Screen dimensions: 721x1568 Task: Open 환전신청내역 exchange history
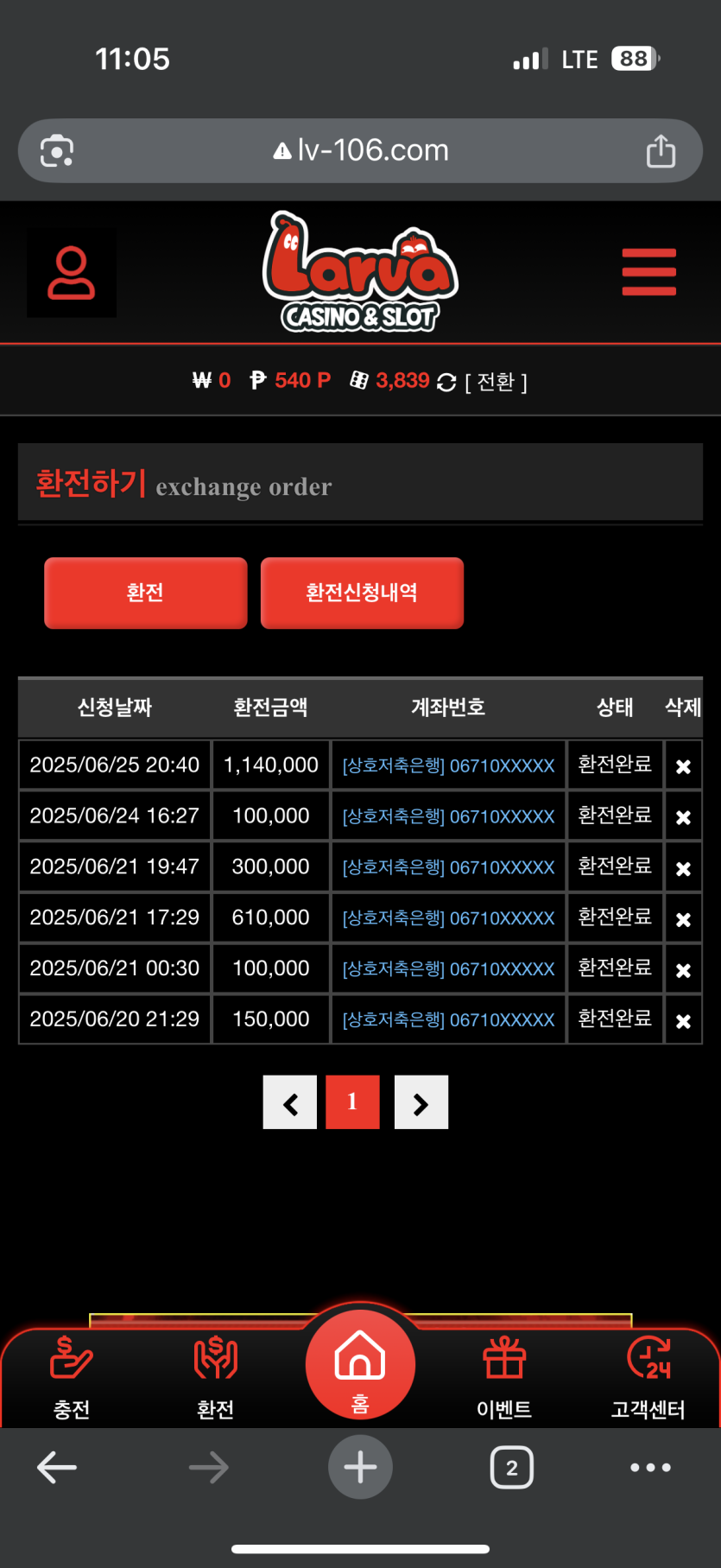362,593
